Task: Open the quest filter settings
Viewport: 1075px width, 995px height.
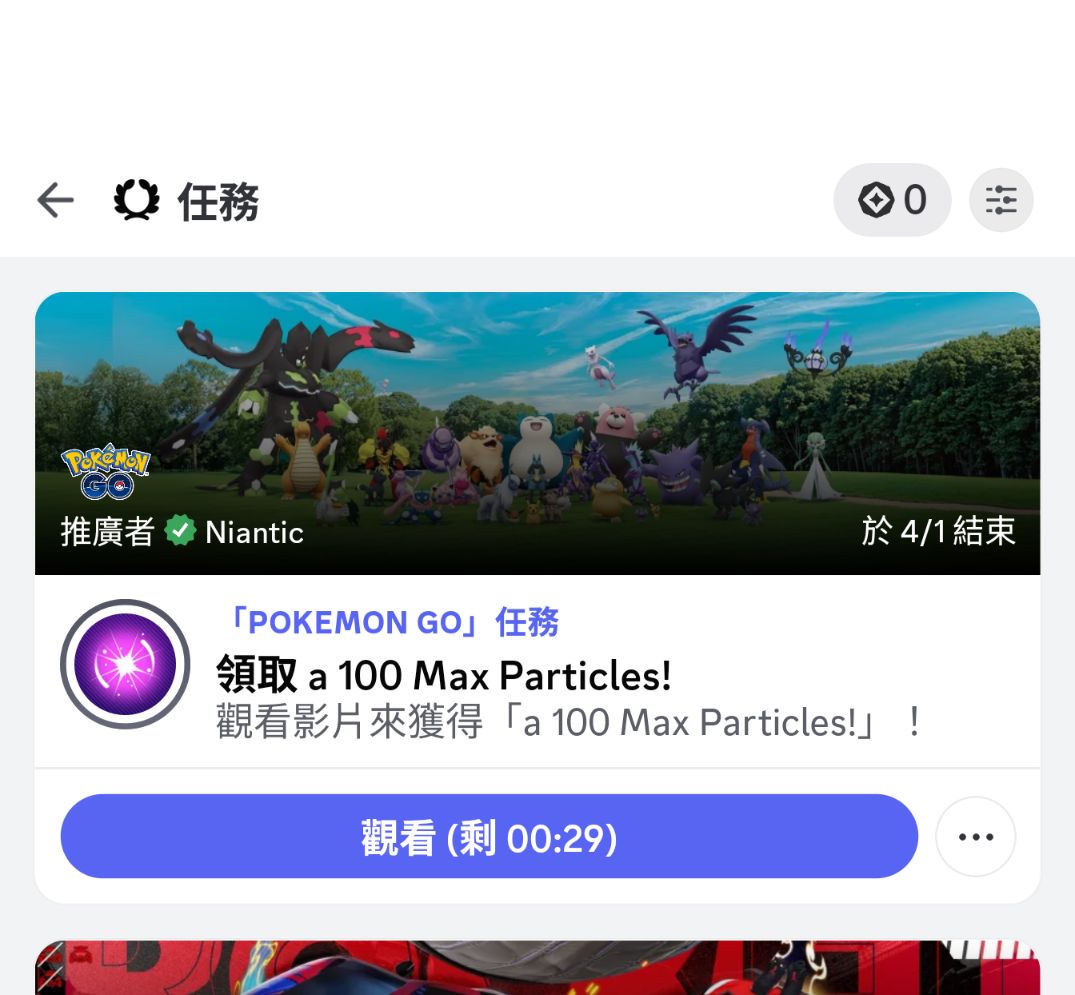Action: pos(1000,201)
